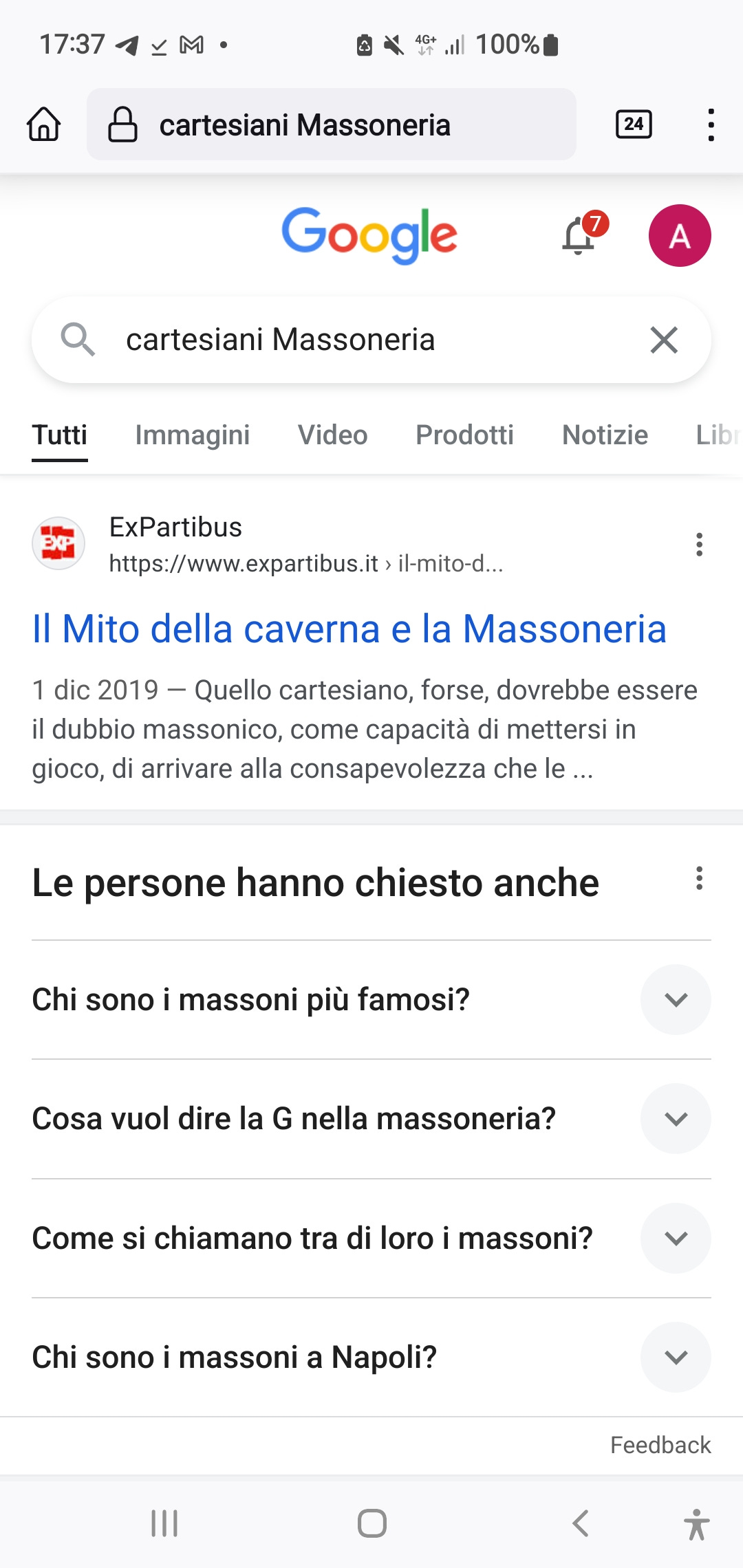
Task: Open the tab switcher showing 24 tabs
Action: coord(634,124)
